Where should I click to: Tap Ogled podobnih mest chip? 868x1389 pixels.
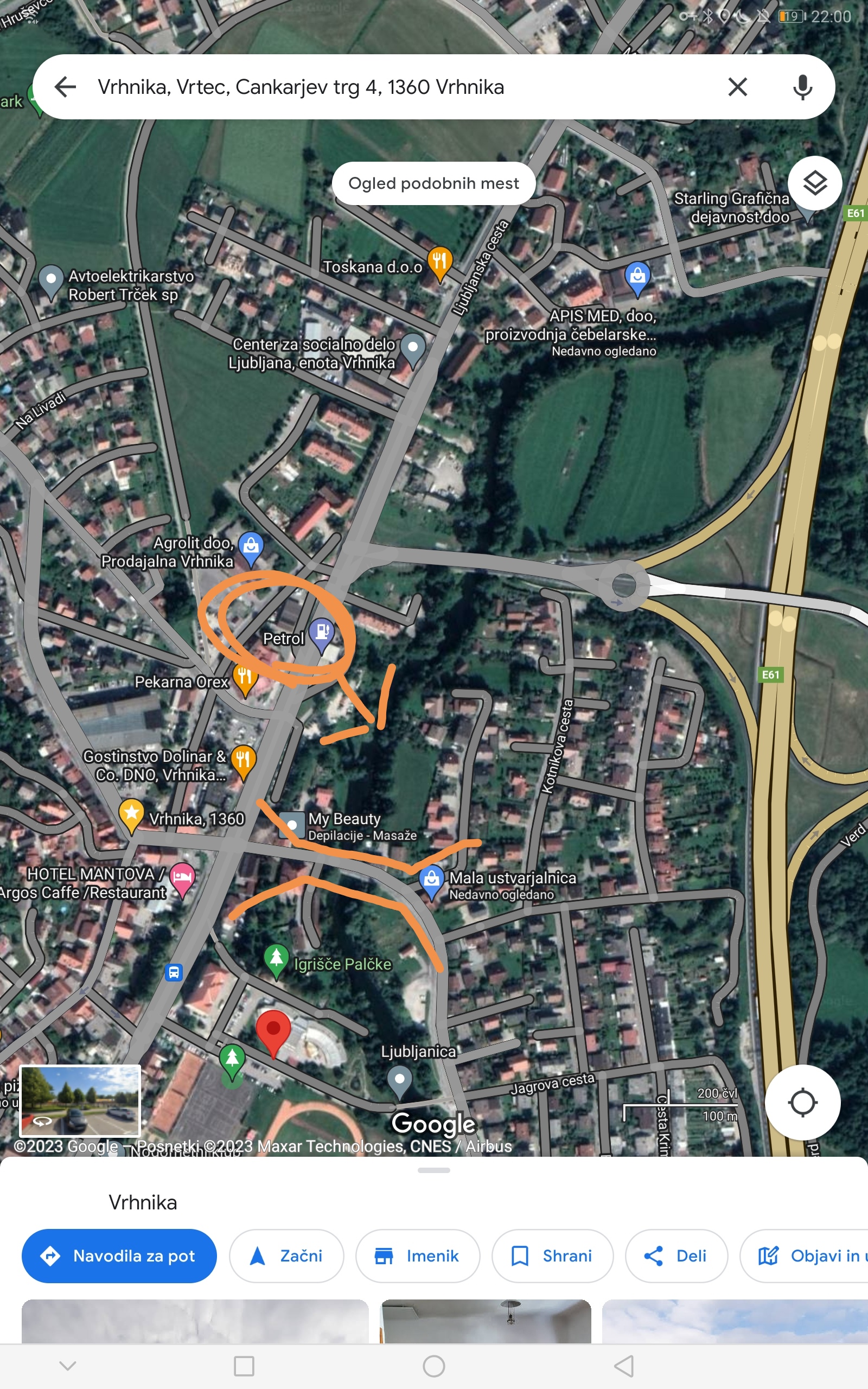[434, 183]
